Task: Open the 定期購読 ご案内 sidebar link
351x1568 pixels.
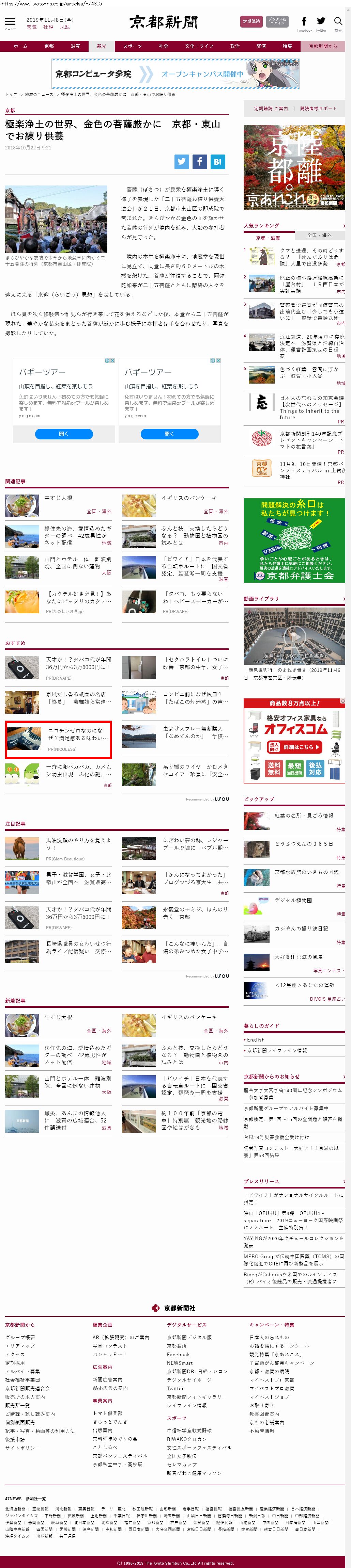Action: pos(271,108)
